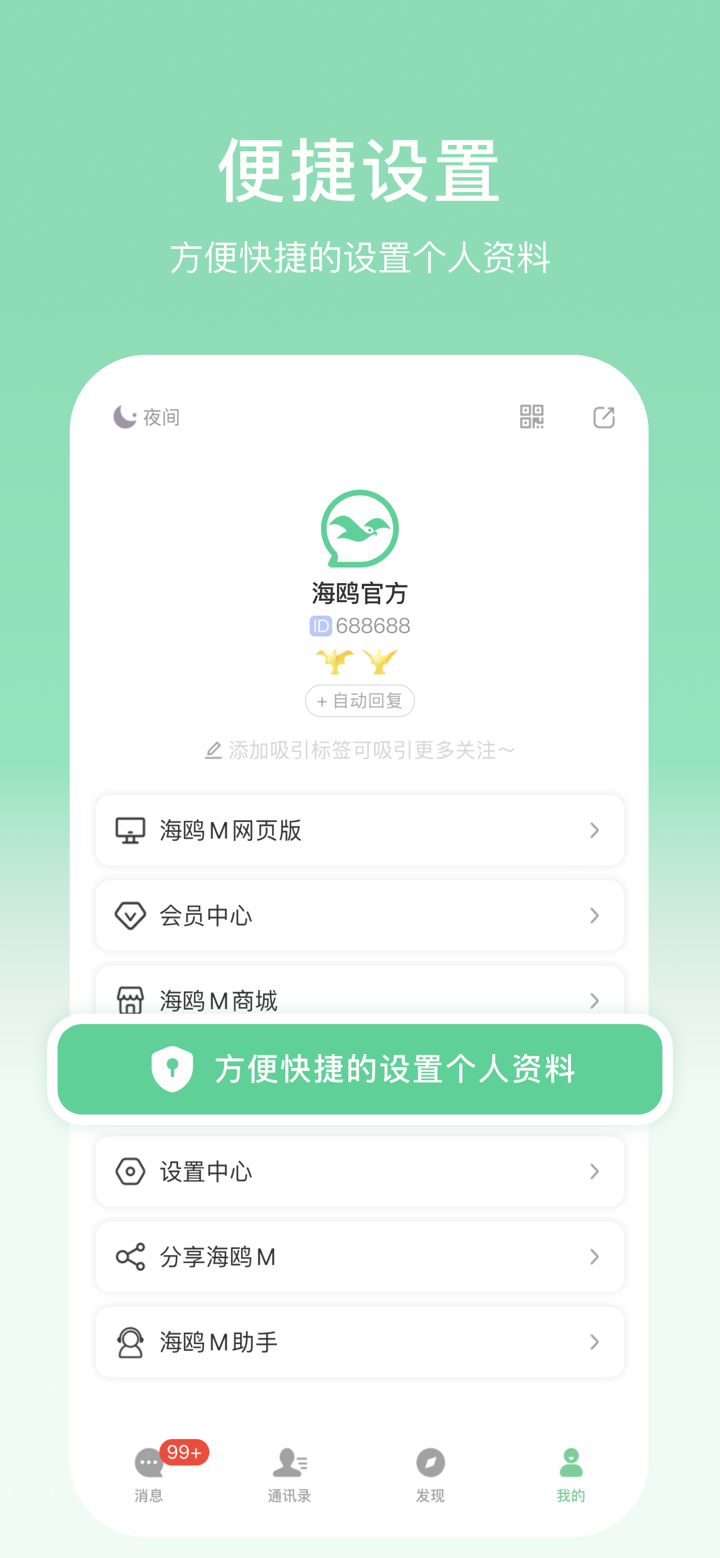The image size is (720, 1558).
Task: Tap the storefront icon for 海鸥M商城
Action: 131,1000
